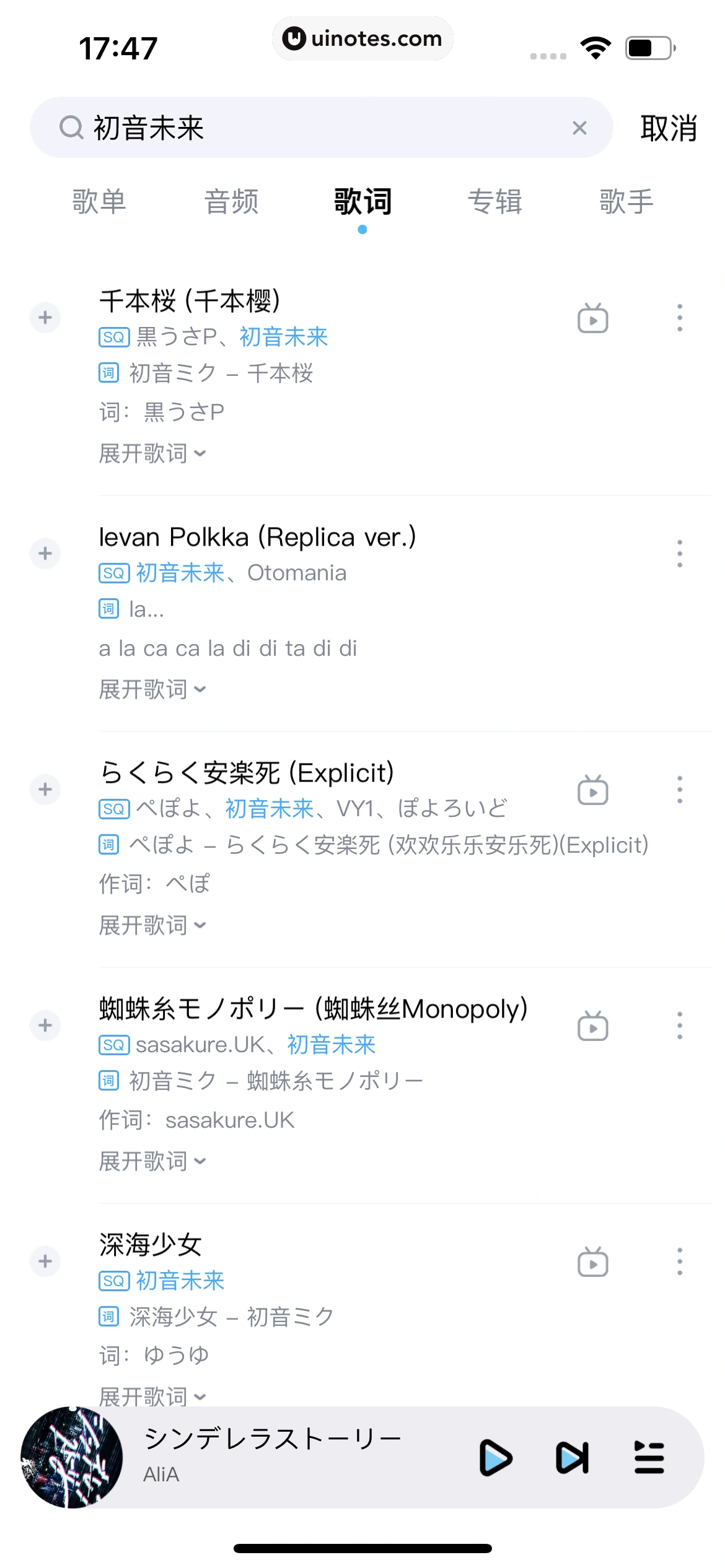Open more options for Ievan Polkka

680,553
